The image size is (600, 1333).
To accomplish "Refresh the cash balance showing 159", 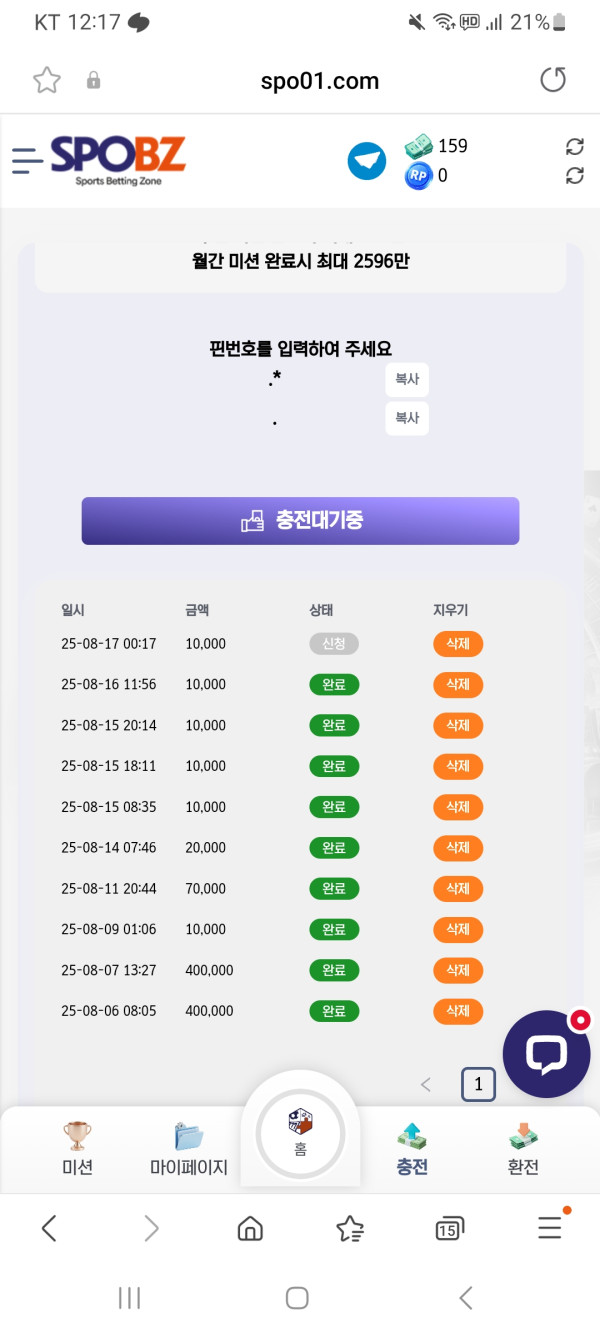I will tap(574, 147).
